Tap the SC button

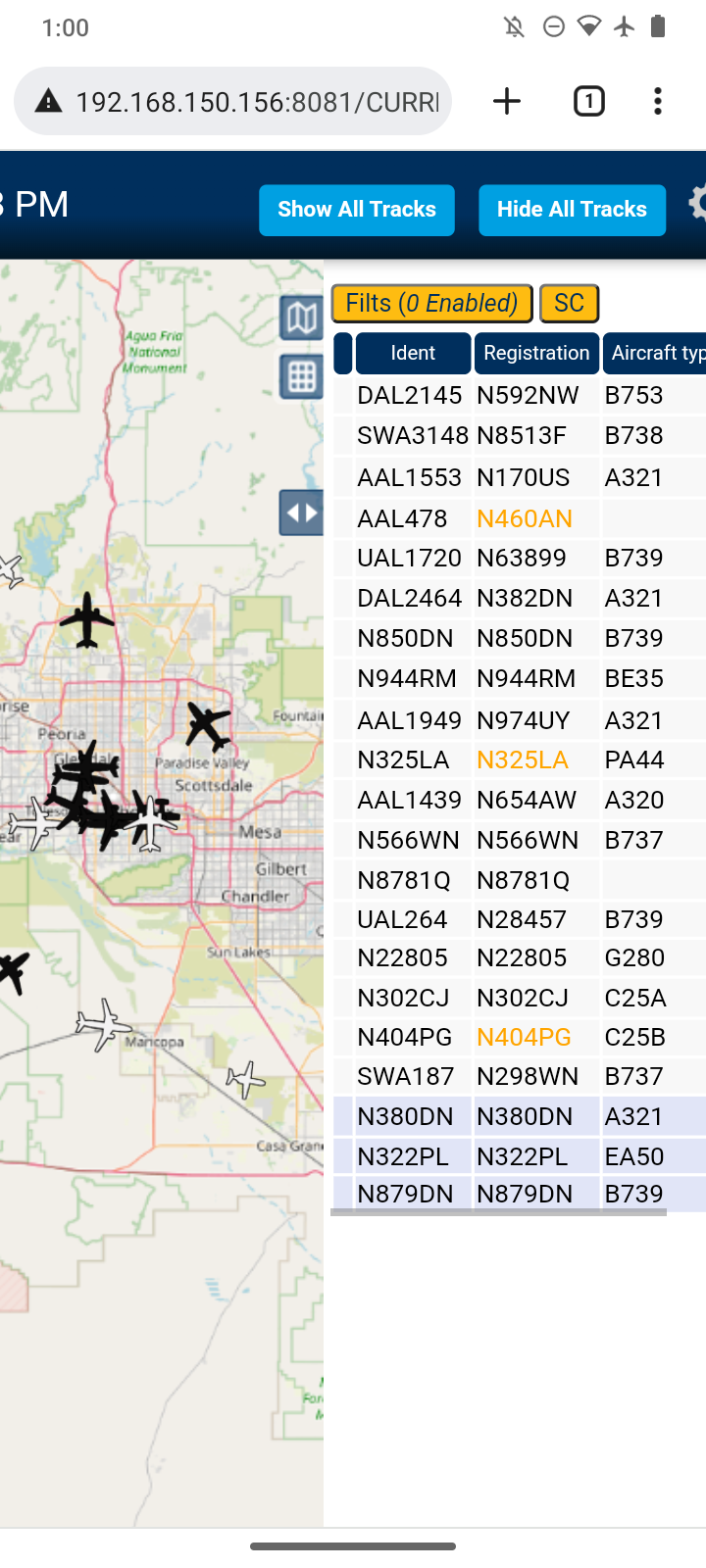[x=569, y=304]
